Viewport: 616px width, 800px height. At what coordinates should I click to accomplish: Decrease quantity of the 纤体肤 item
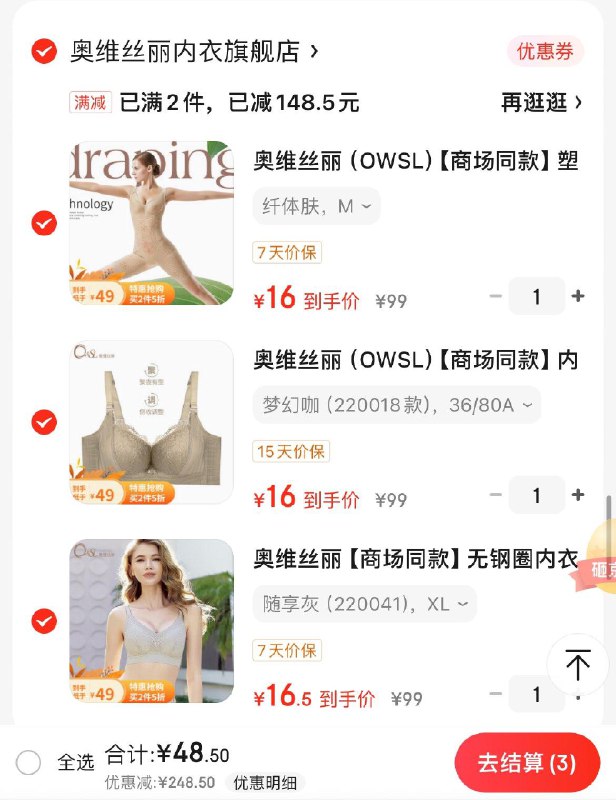pyautogui.click(x=496, y=297)
